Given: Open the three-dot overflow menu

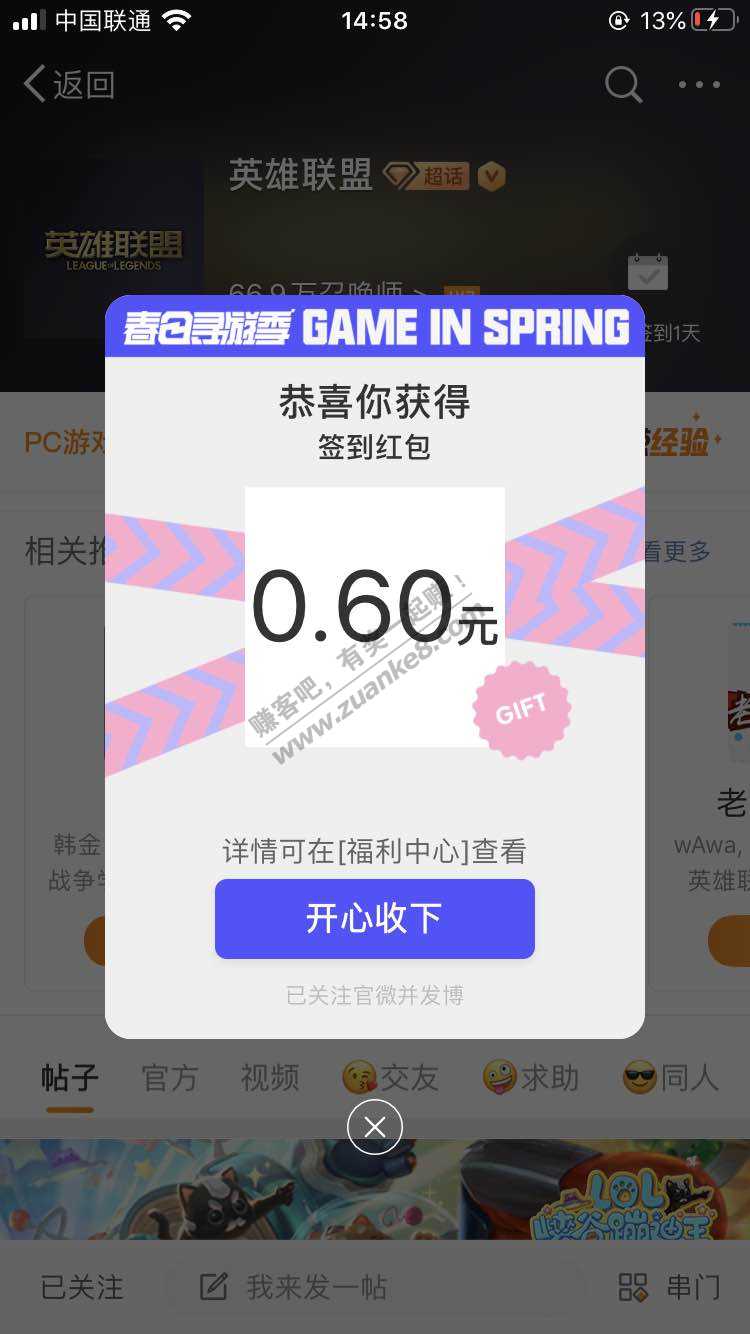Looking at the screenshot, I should (x=699, y=85).
